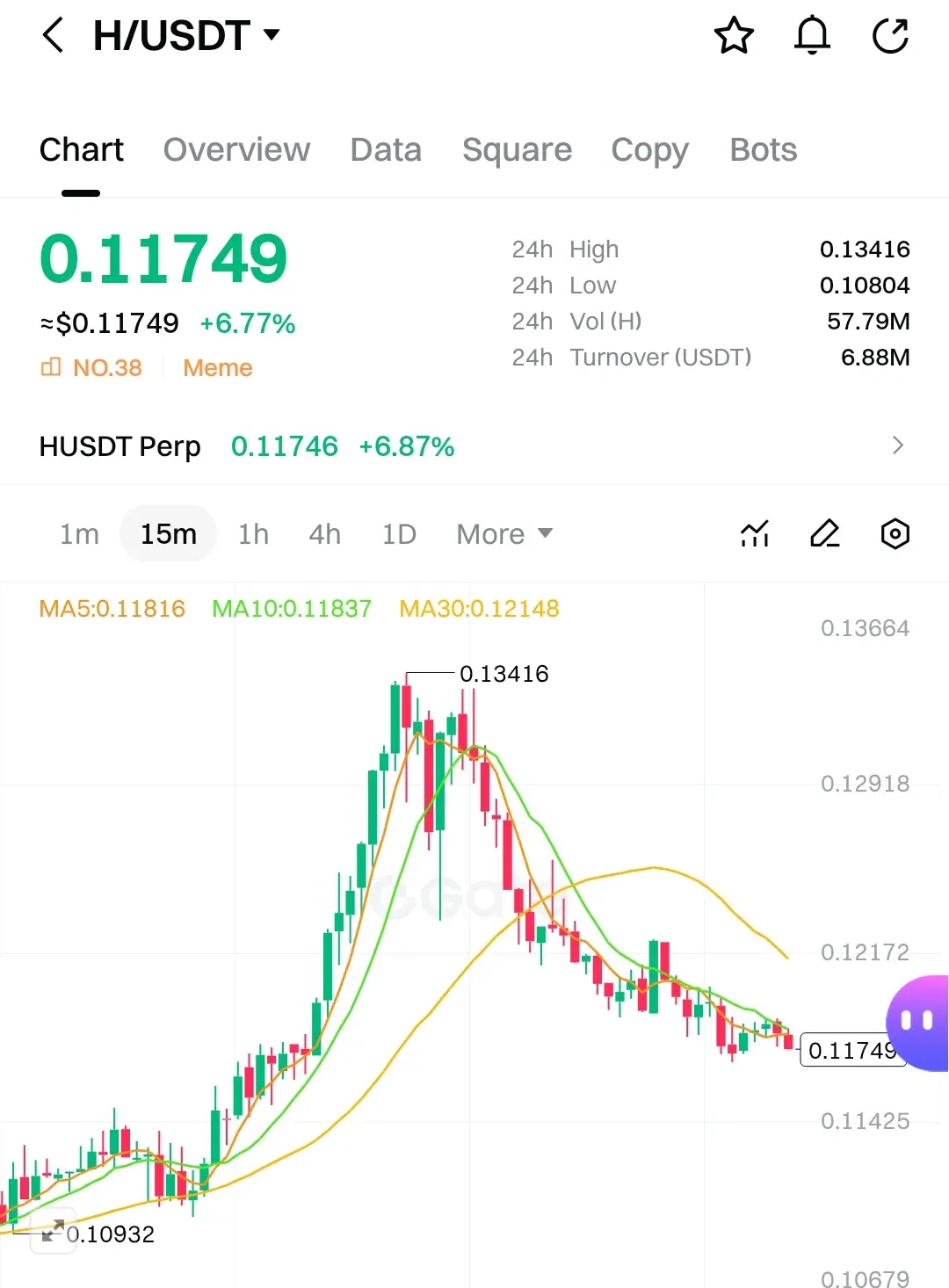Image resolution: width=949 pixels, height=1288 pixels.
Task: View the NO.38 ranking
Action: tap(92, 368)
